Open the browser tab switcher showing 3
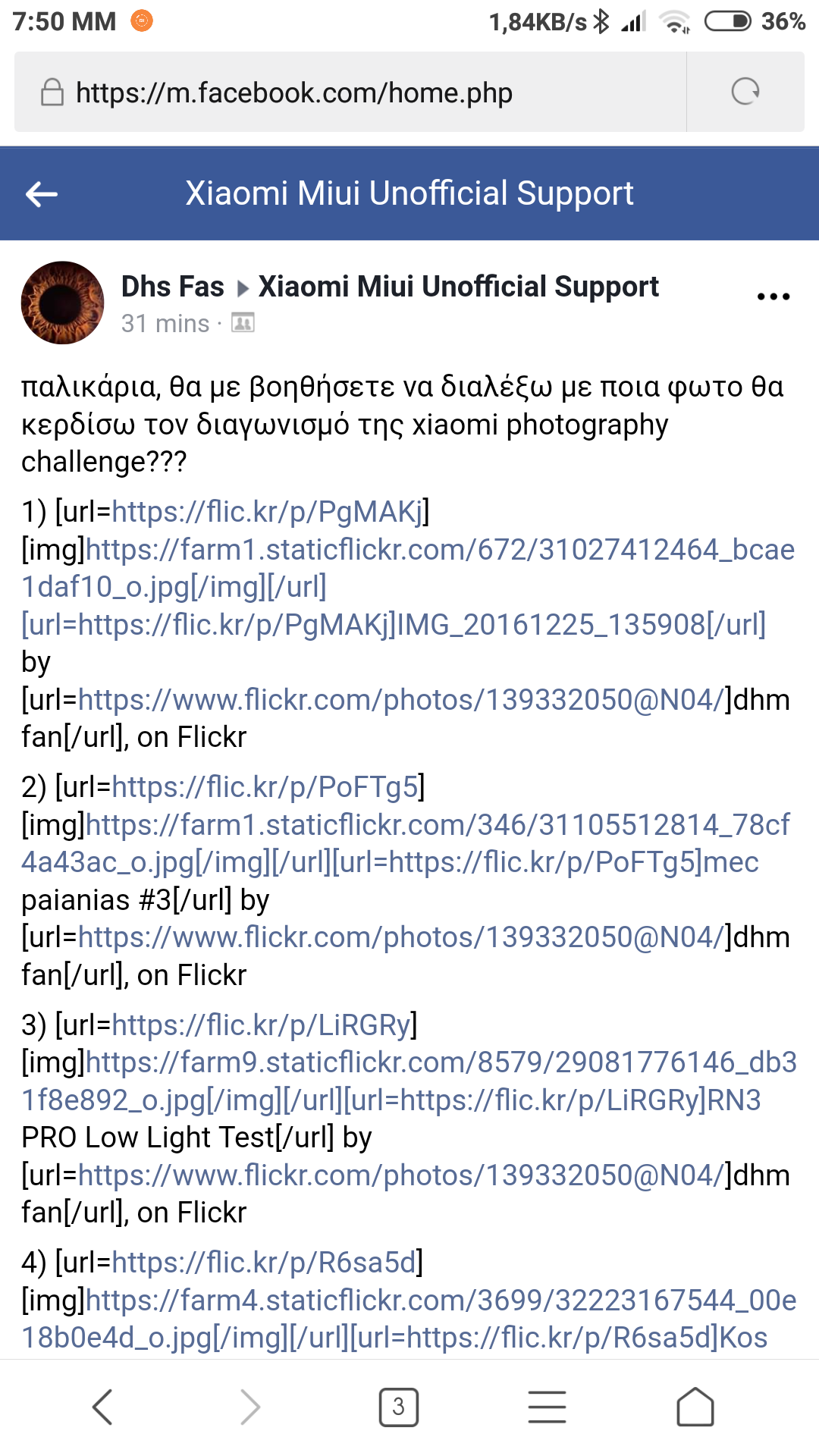Screen dimensions: 819x1456 tap(398, 1407)
